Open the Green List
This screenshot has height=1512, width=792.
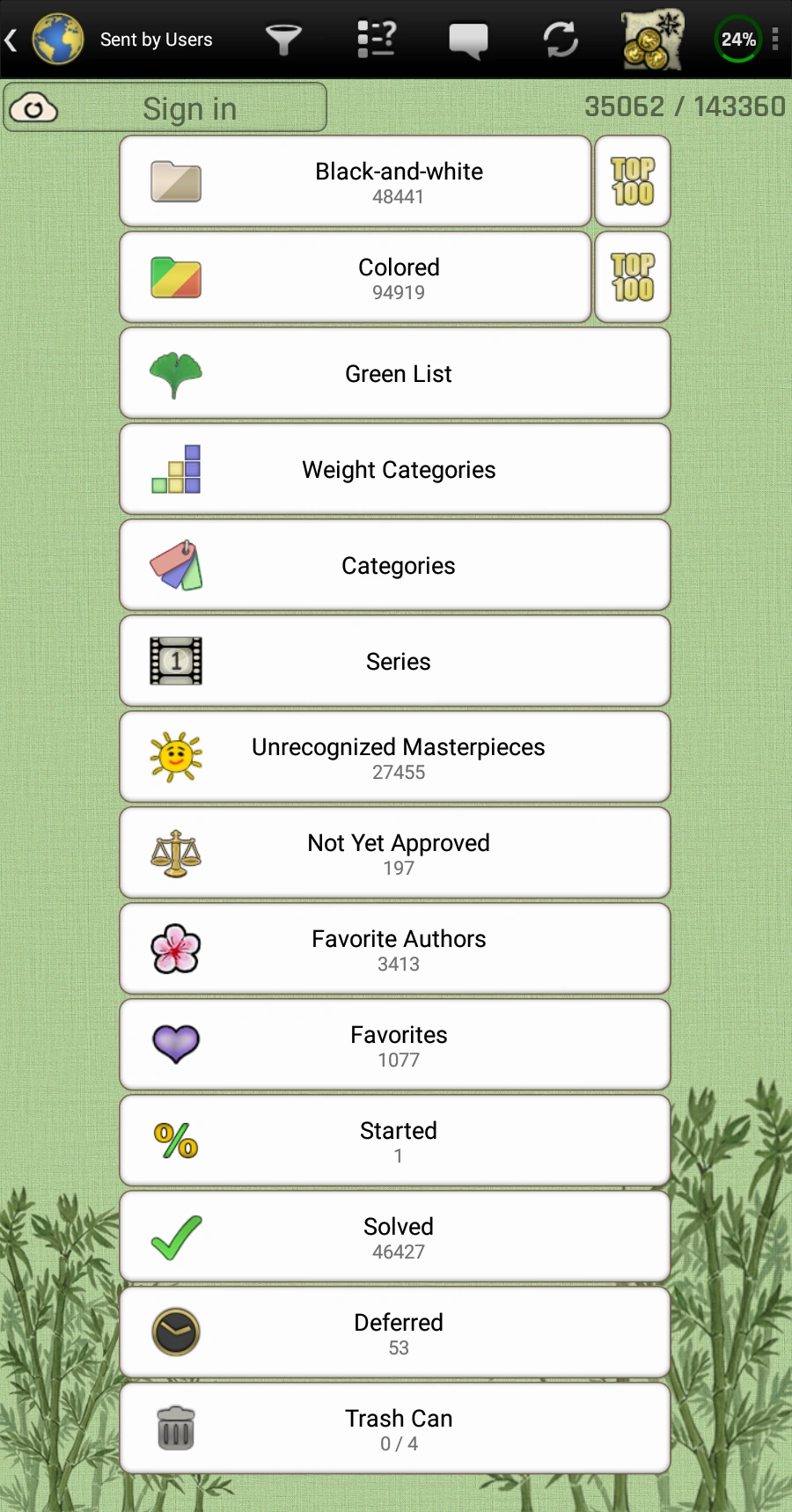tap(395, 373)
